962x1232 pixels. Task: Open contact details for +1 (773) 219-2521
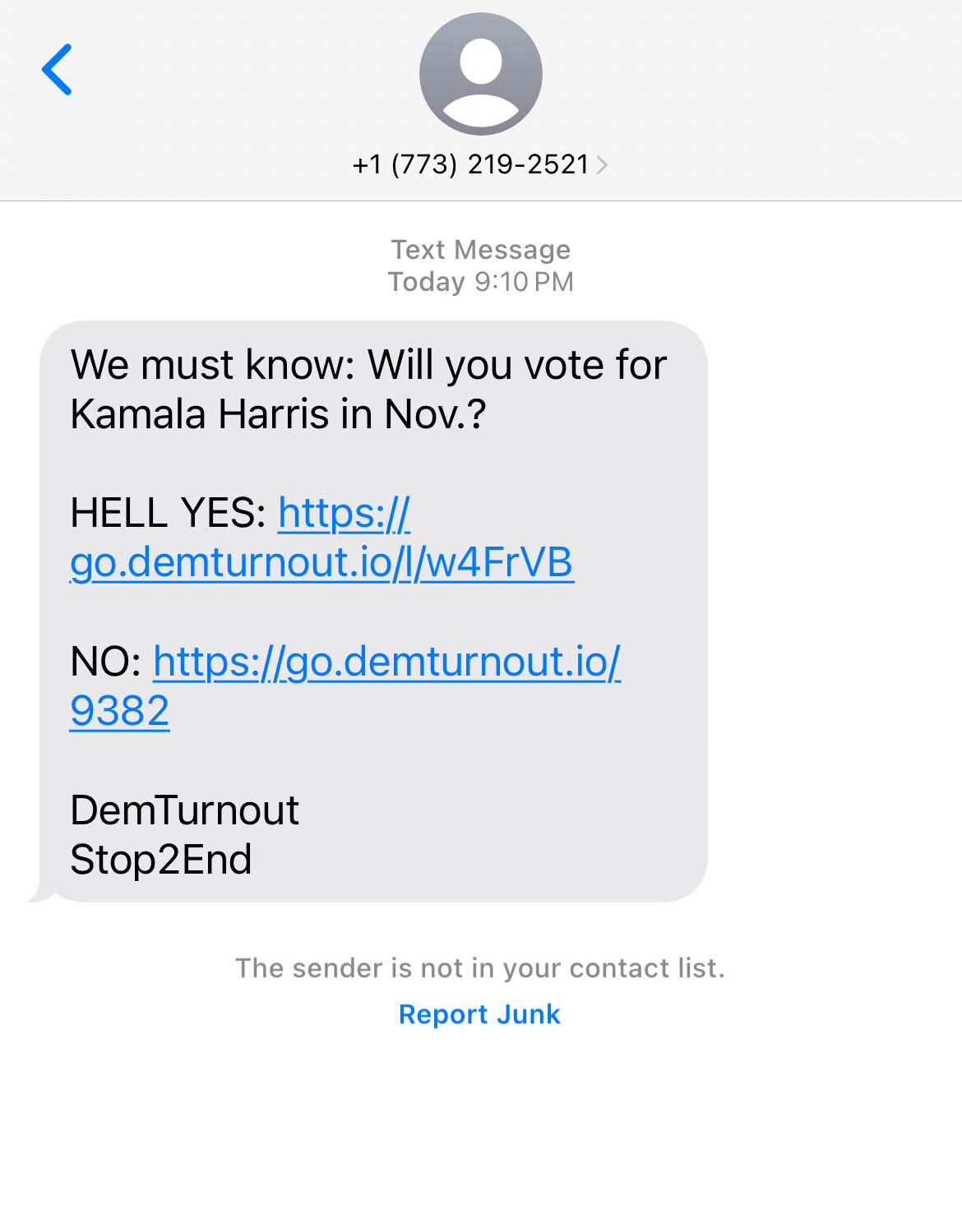[479, 164]
